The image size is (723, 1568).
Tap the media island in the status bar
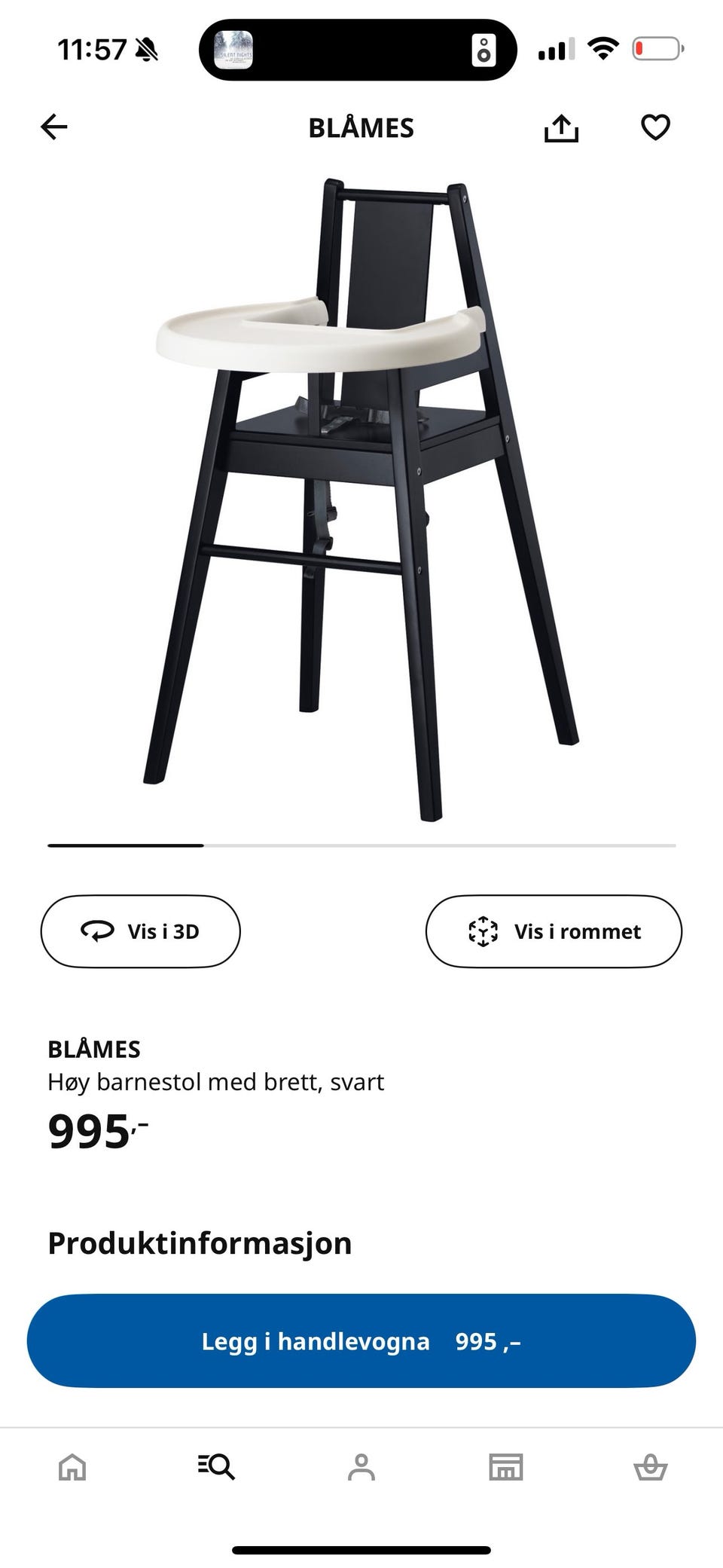(358, 50)
